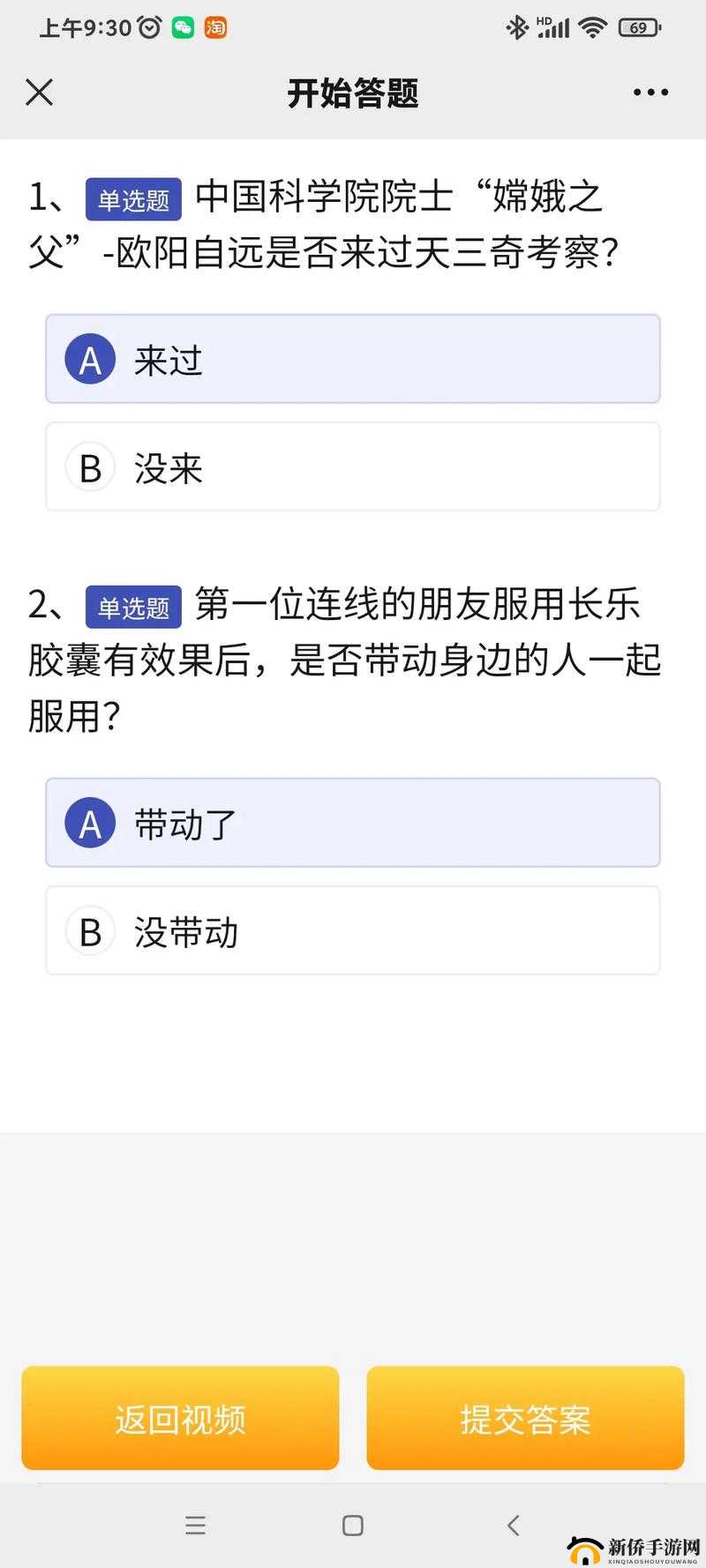The height and width of the screenshot is (1568, 706).
Task: Select answer B '没来' for question 1
Action: click(x=352, y=467)
